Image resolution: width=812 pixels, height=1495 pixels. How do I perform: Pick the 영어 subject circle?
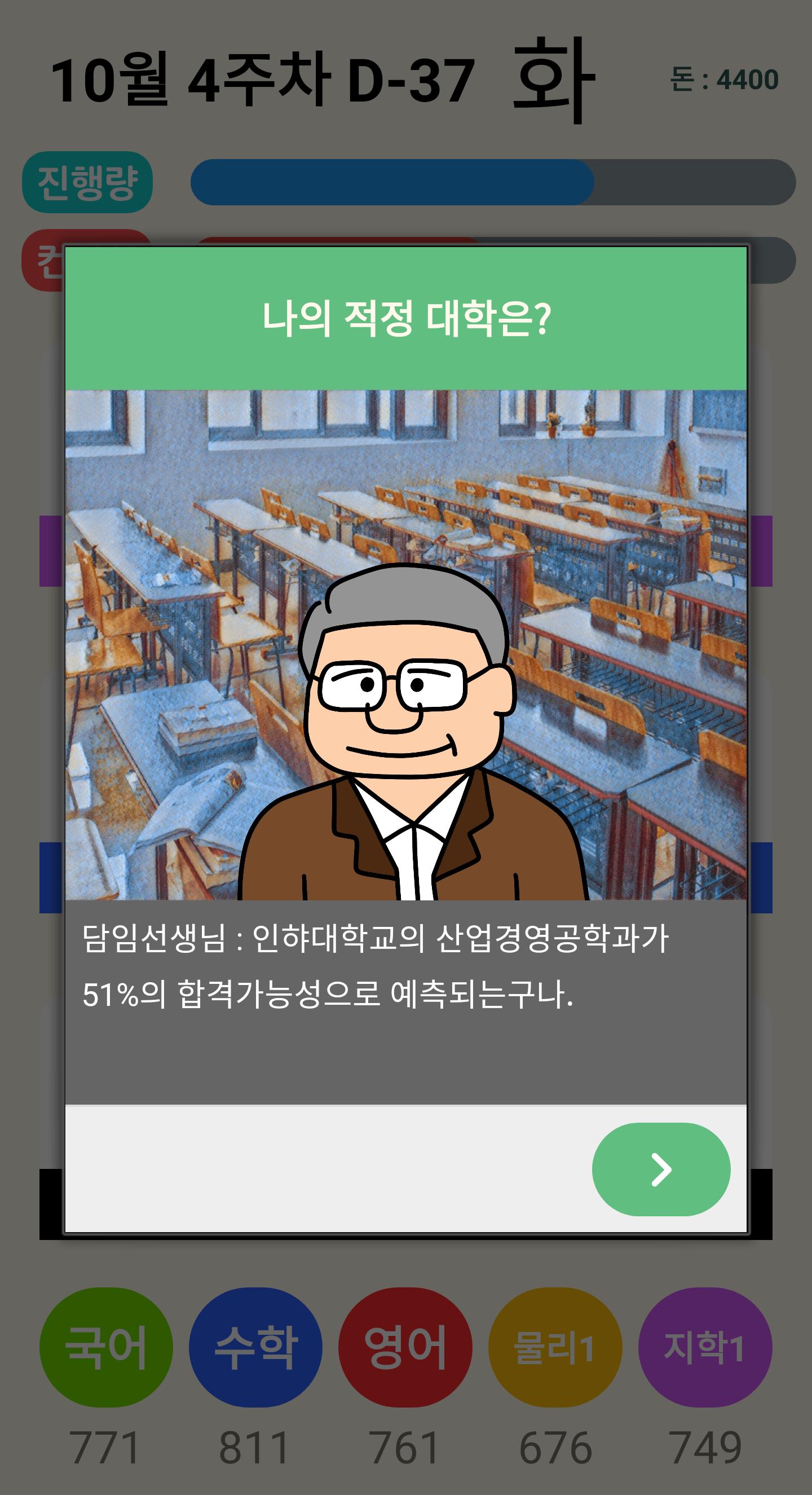click(x=405, y=1347)
